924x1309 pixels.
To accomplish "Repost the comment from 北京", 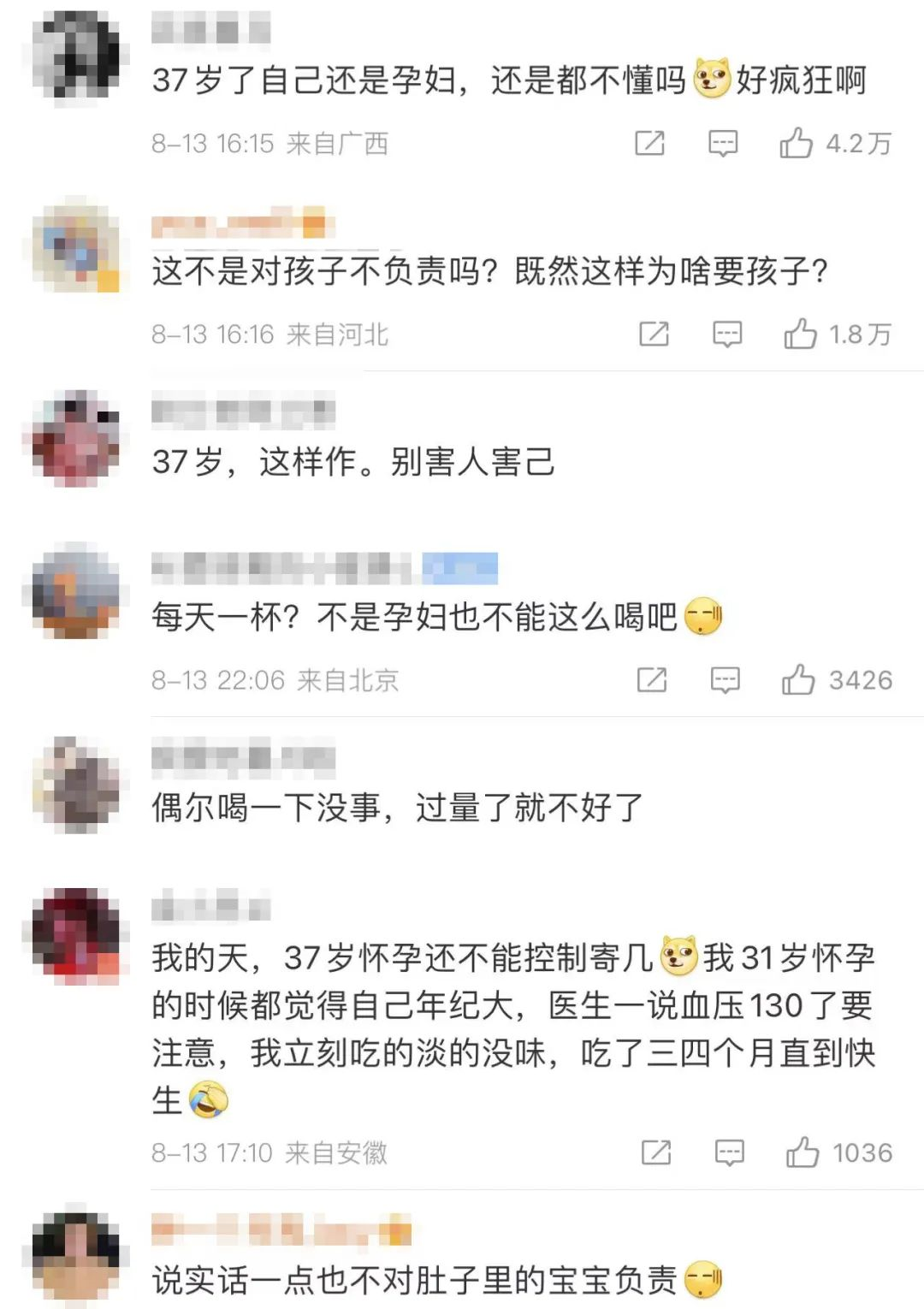I will pyautogui.click(x=651, y=680).
